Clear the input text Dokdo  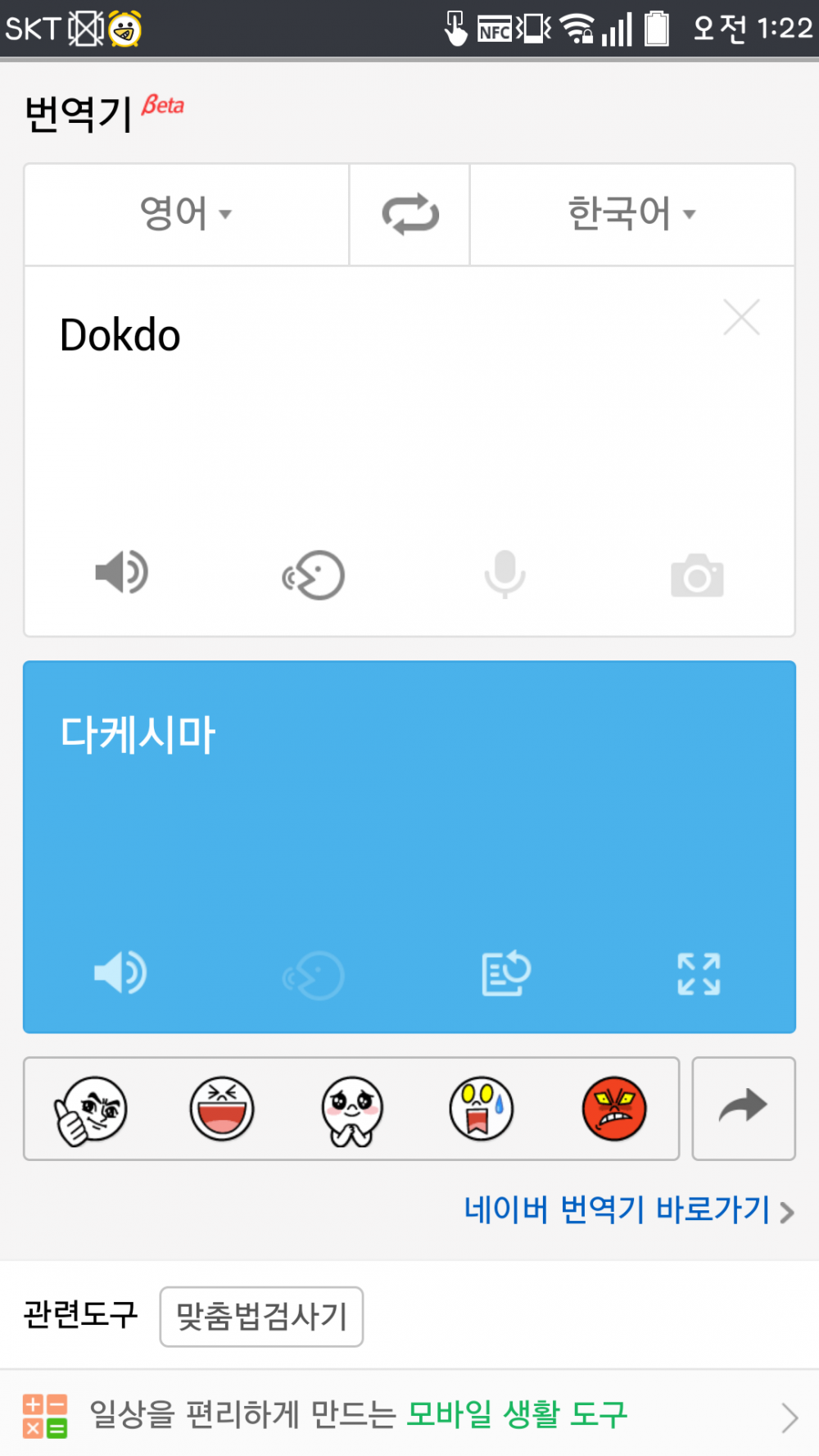pyautogui.click(x=741, y=318)
